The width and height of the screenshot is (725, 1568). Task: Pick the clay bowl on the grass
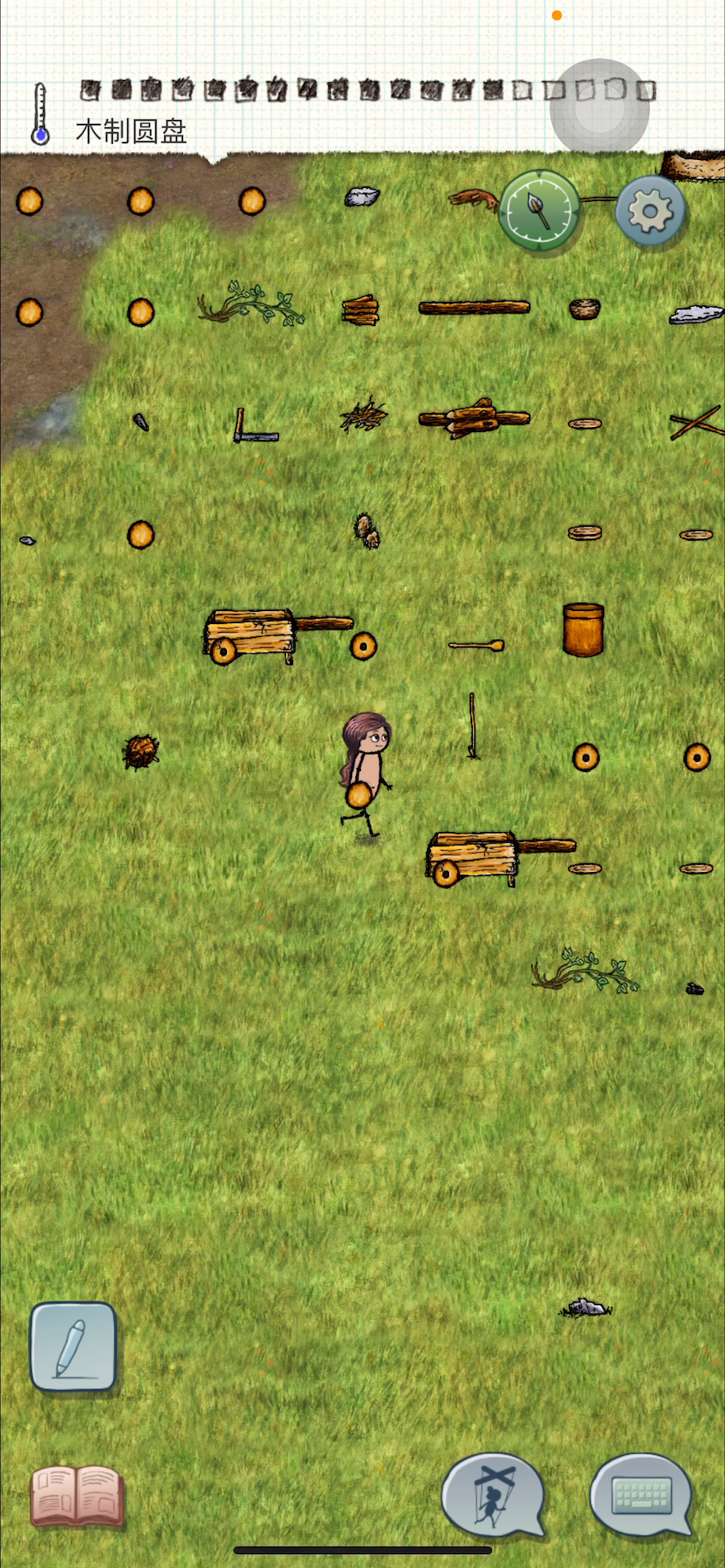tap(585, 309)
